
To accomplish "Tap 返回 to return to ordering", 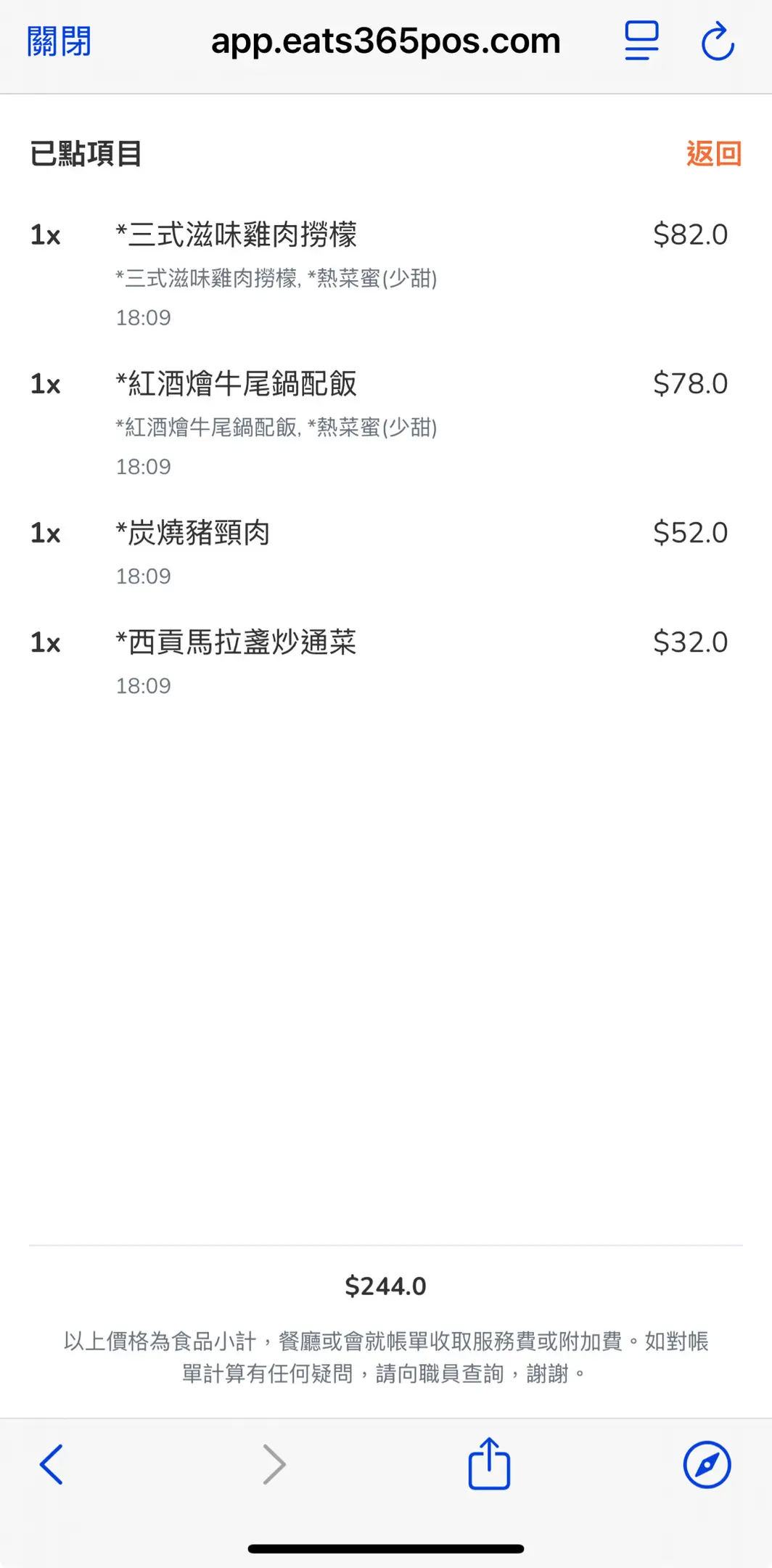I will pyautogui.click(x=713, y=154).
